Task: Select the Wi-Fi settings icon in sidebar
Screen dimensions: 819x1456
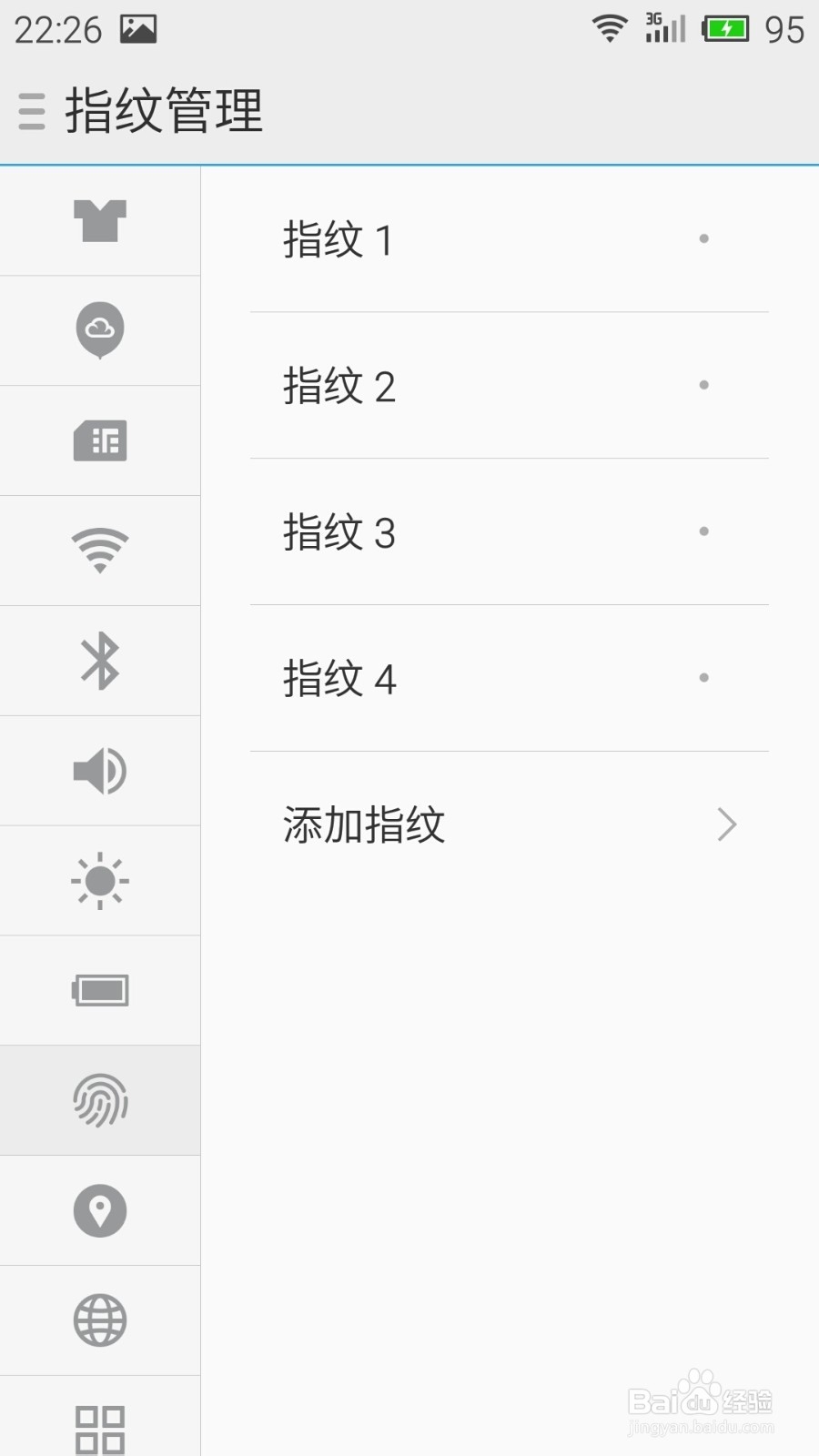Action: pyautogui.click(x=100, y=551)
